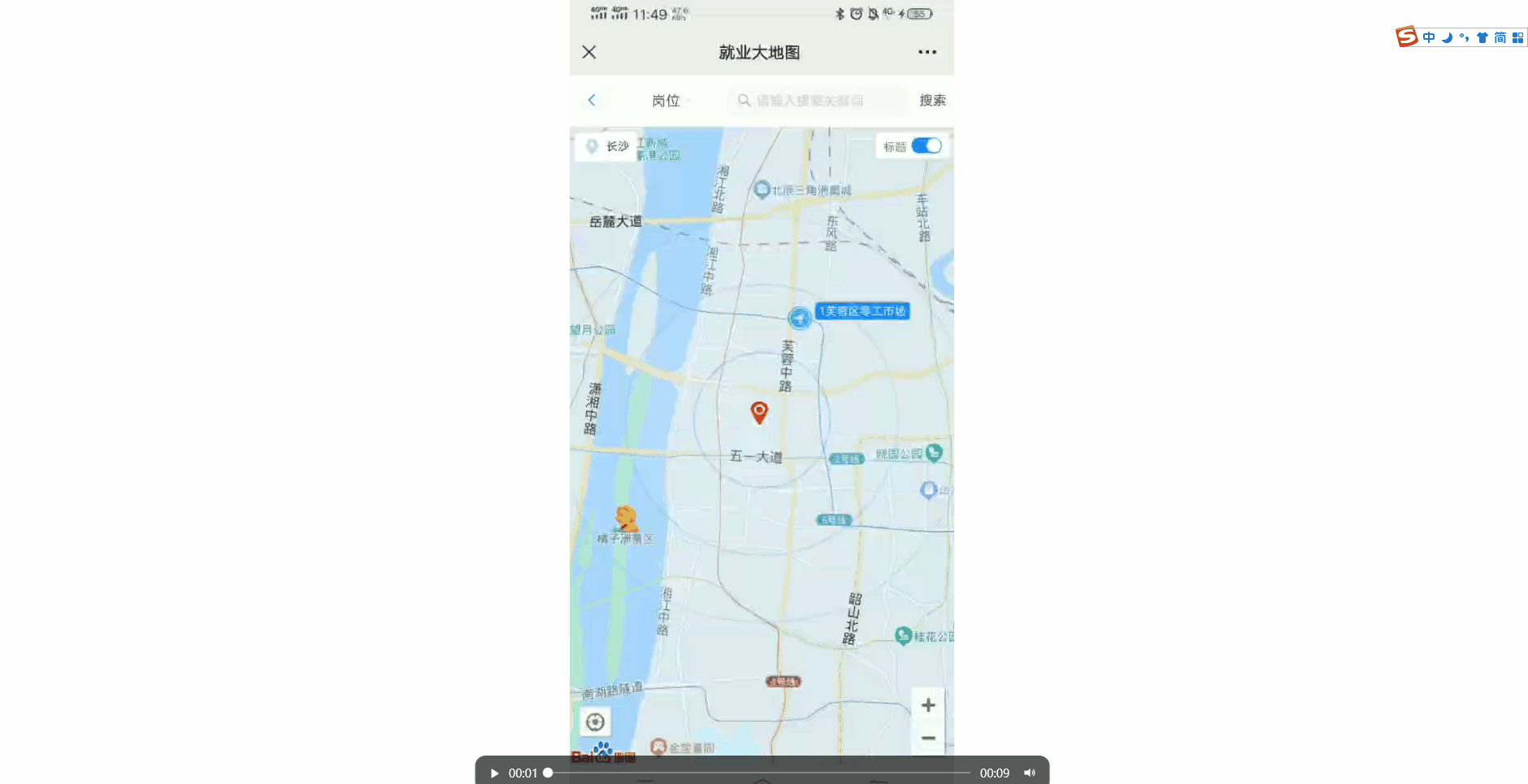Mute the video sound

(x=1029, y=773)
